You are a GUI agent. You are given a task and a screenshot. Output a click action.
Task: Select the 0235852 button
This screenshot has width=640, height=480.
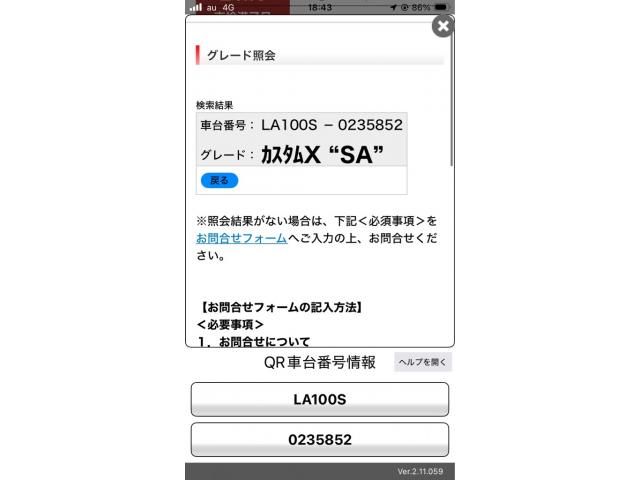(319, 439)
